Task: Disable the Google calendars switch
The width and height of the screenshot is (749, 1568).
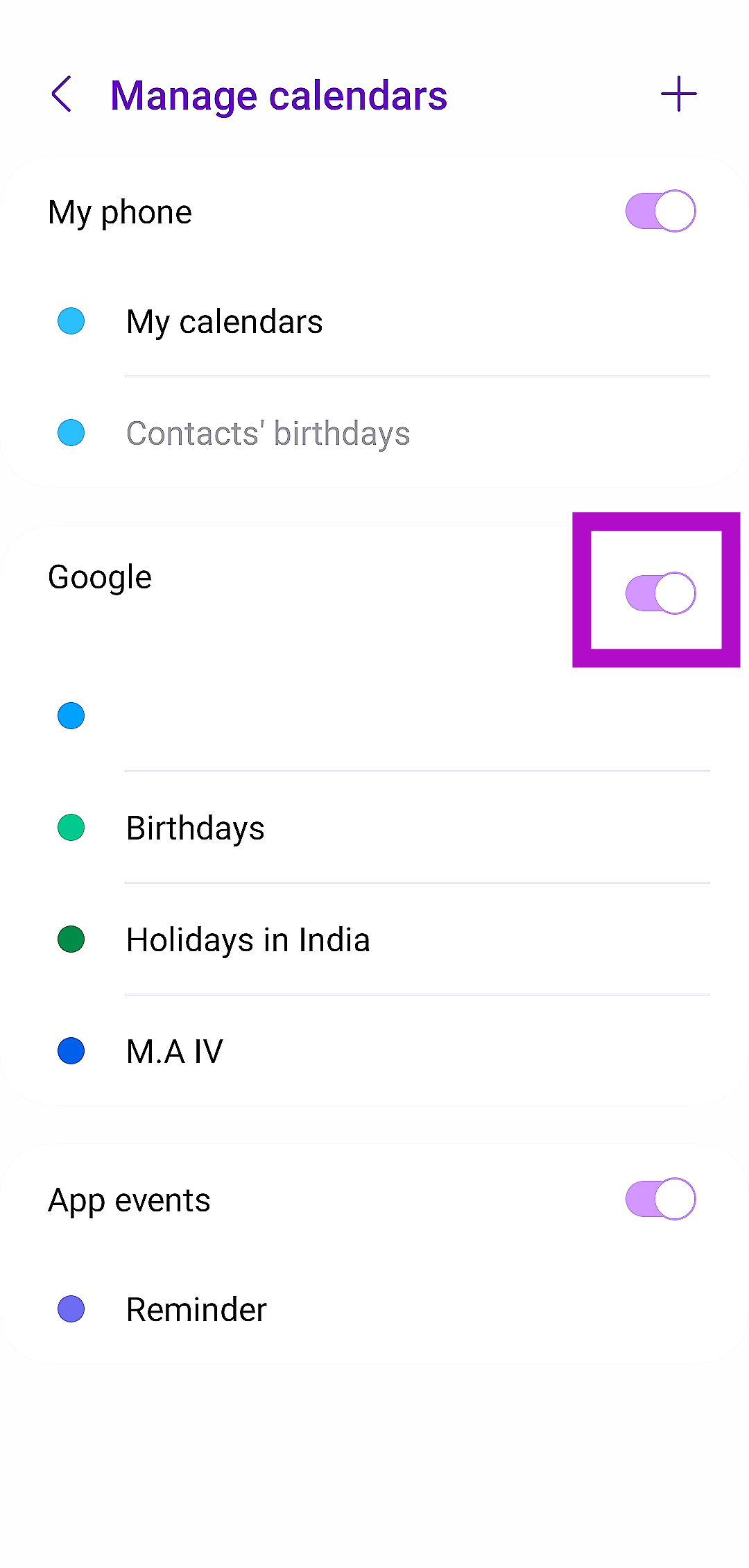Action: tap(660, 593)
